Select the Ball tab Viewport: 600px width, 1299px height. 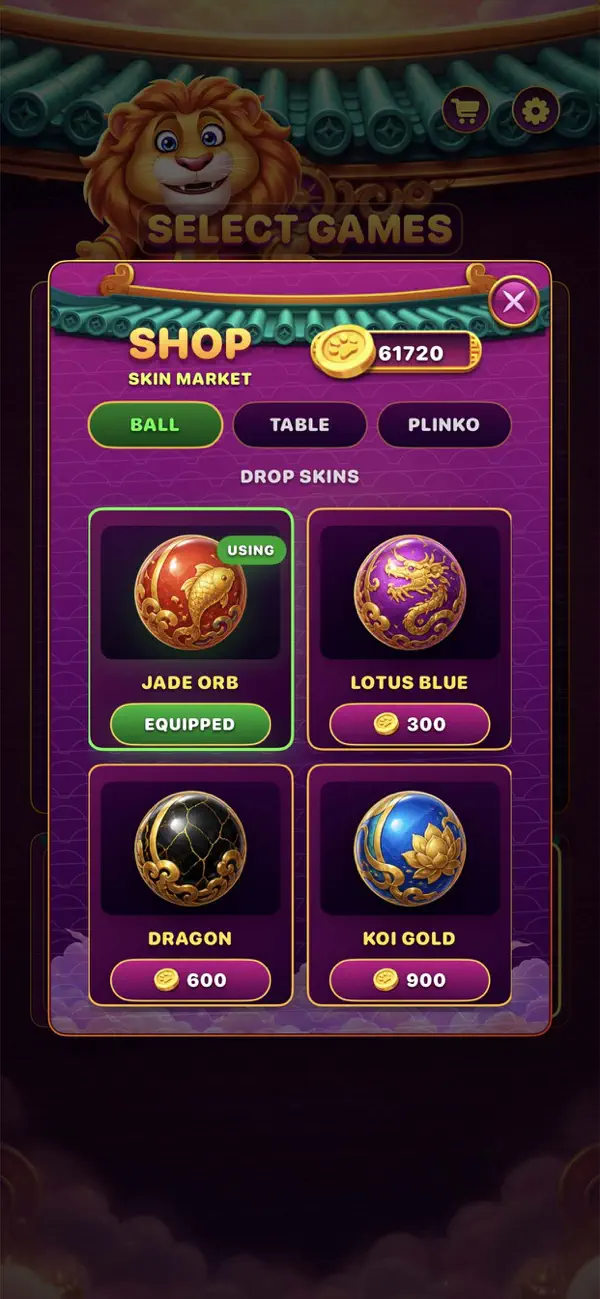[x=155, y=424]
